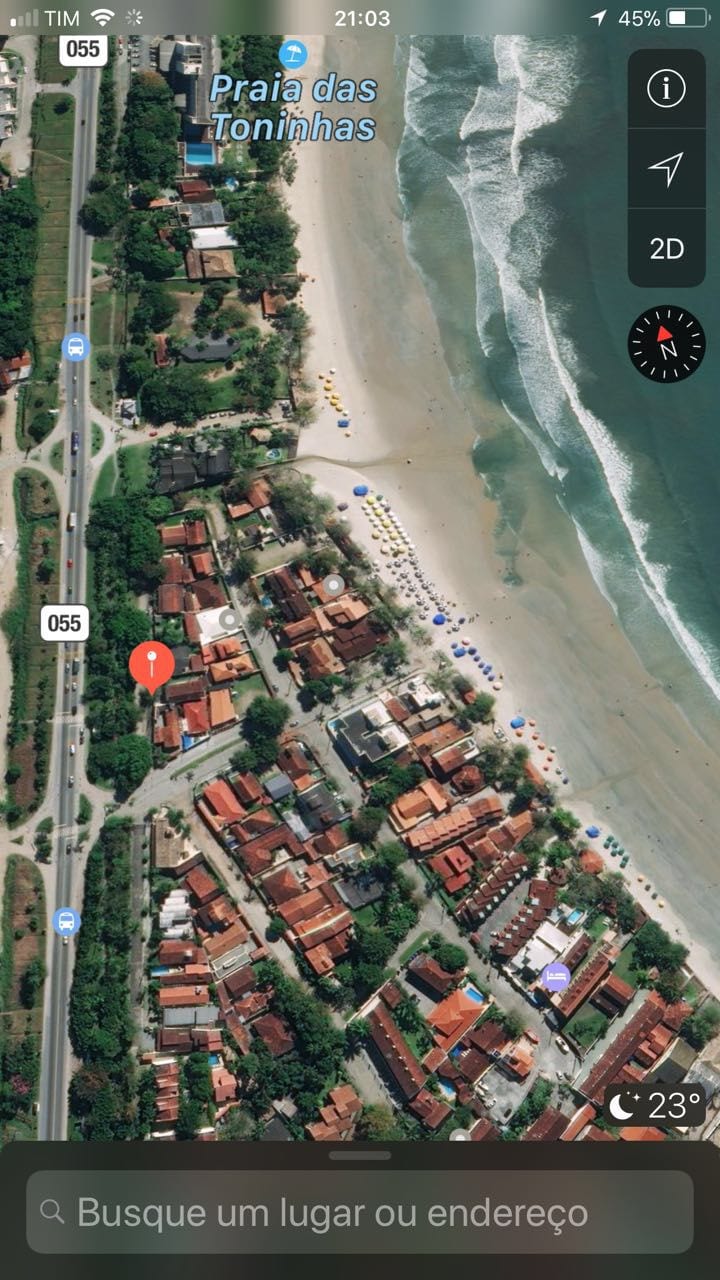Select the red dropped pin marker
Screen dimensions: 720x1280
tap(151, 663)
